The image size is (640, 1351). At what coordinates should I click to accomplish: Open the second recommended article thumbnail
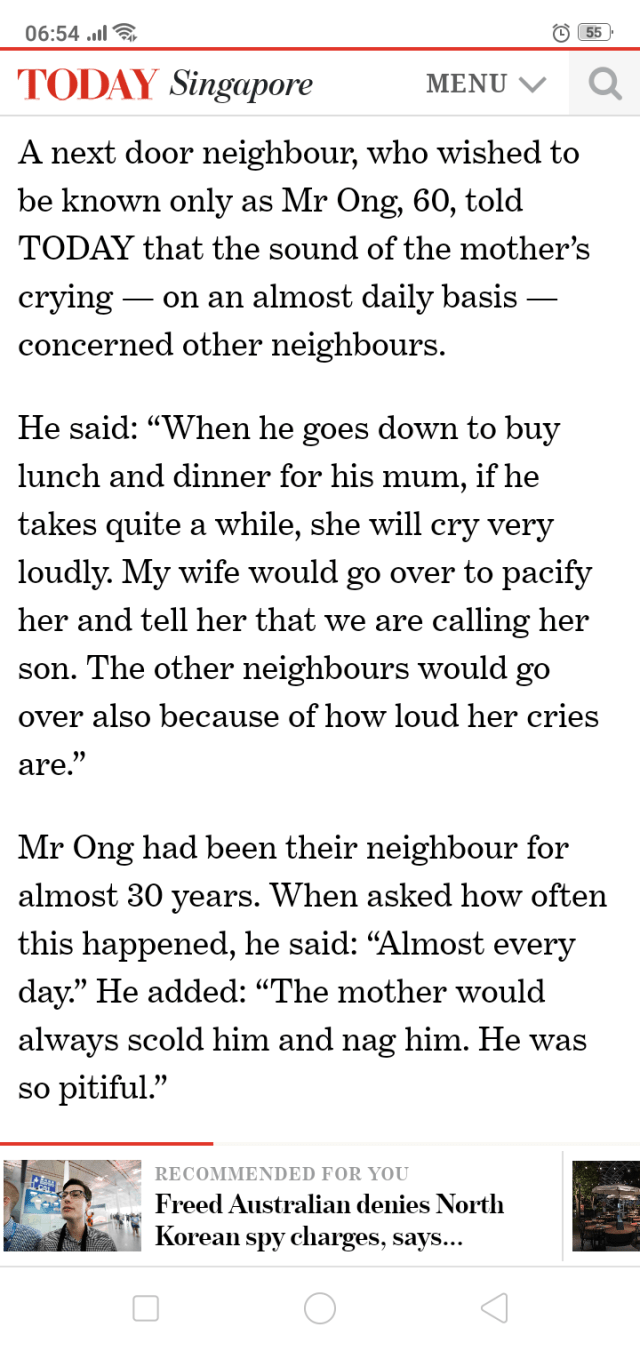coord(606,1205)
